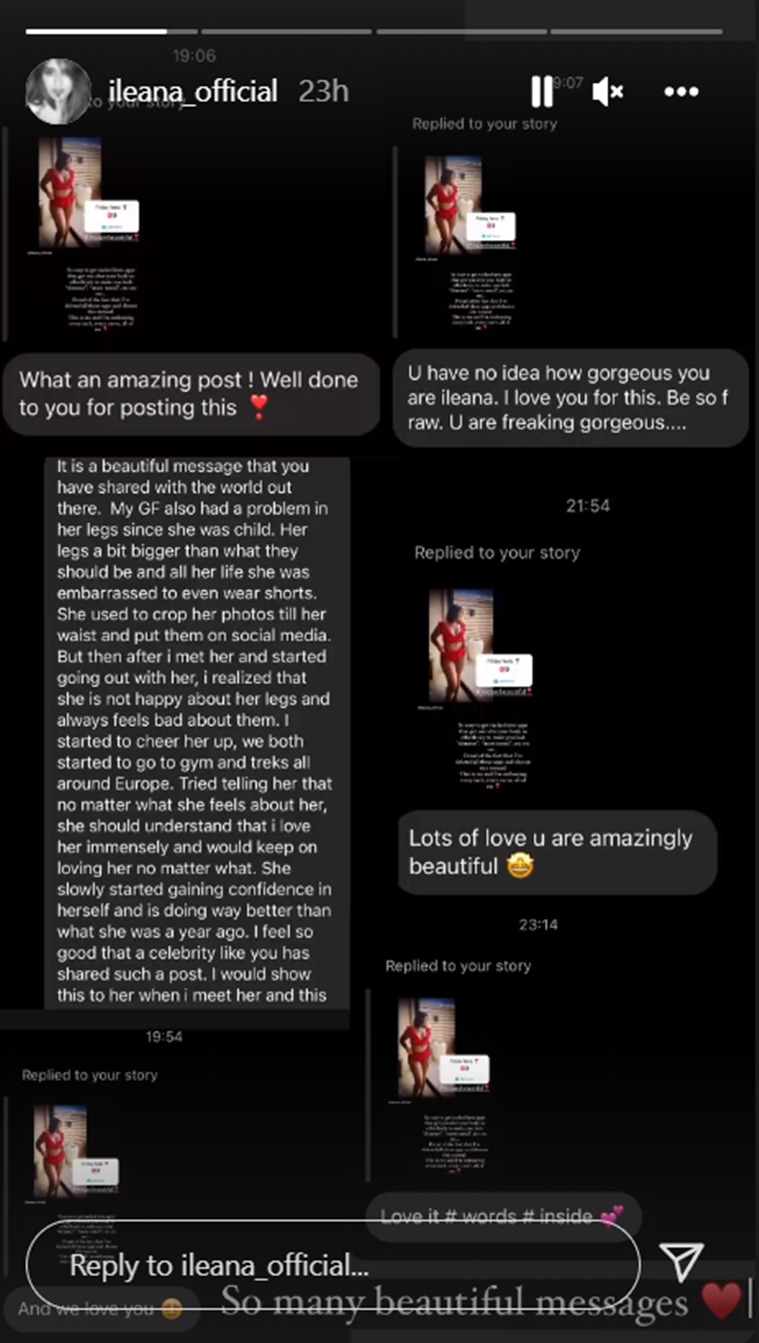
Task: Share the story via the paper plane icon
Action: 684,1262
